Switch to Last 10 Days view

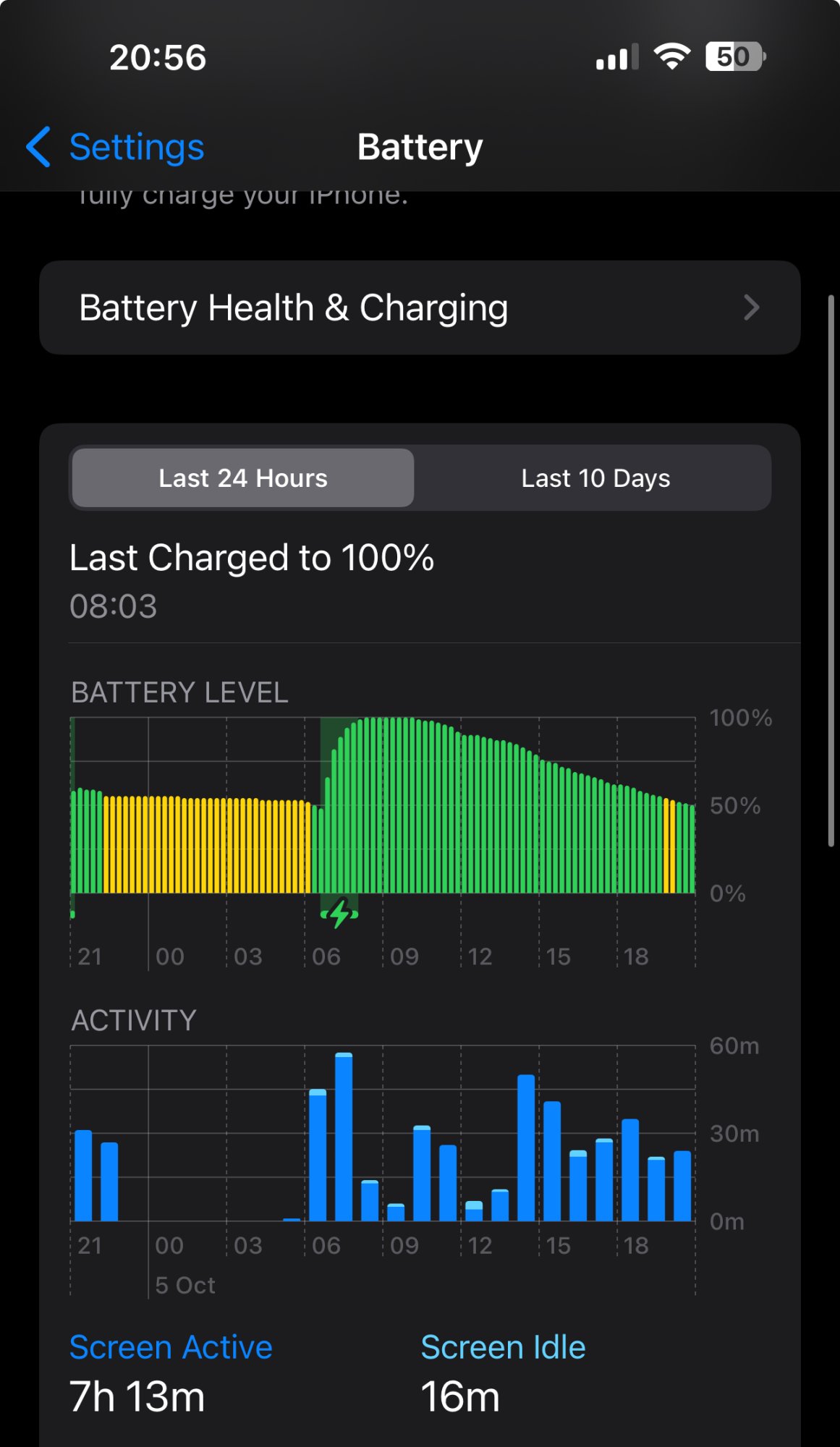coord(595,478)
